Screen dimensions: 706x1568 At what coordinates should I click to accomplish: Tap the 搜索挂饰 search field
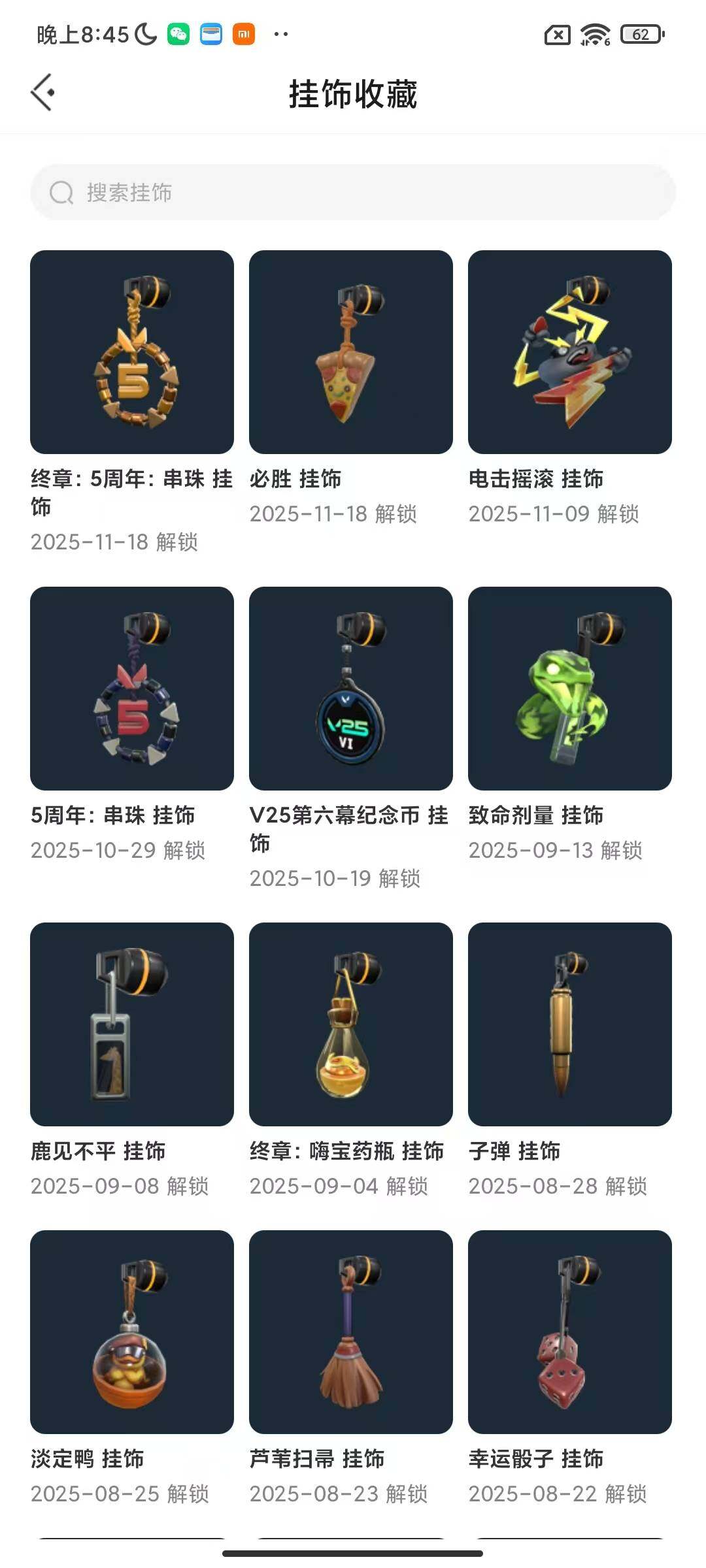pos(353,193)
